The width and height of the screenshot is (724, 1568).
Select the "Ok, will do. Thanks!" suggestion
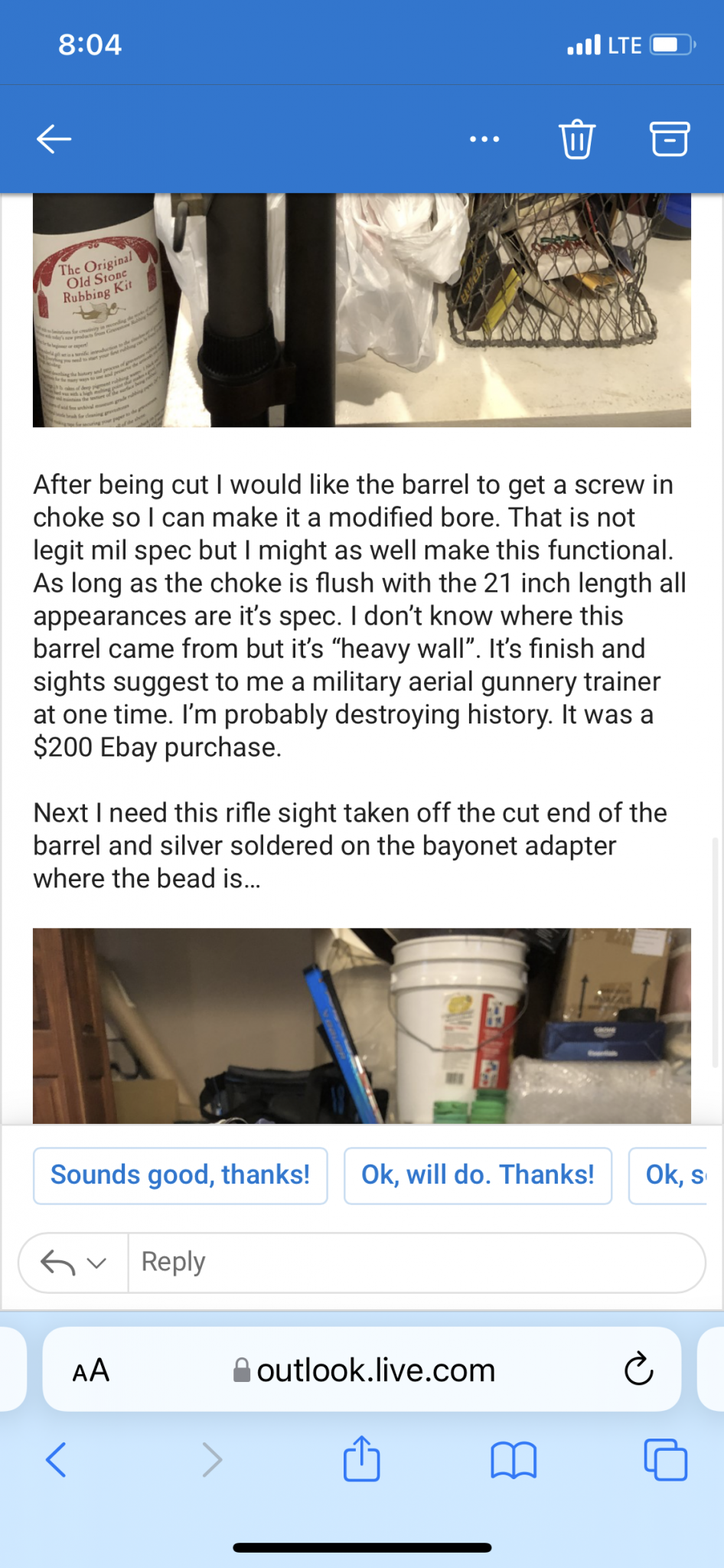coord(478,1175)
